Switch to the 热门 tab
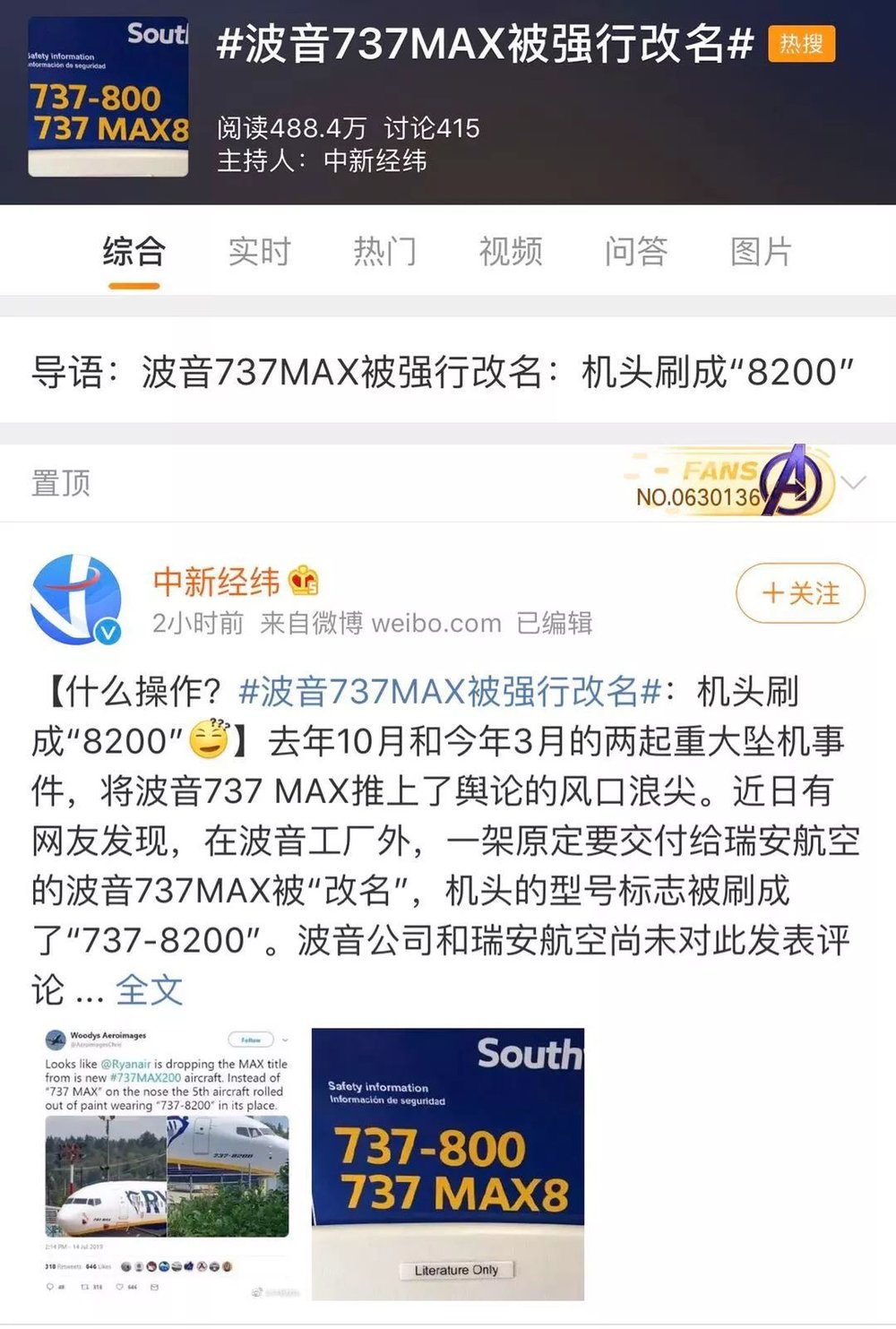Image resolution: width=896 pixels, height=1329 pixels. point(385,252)
